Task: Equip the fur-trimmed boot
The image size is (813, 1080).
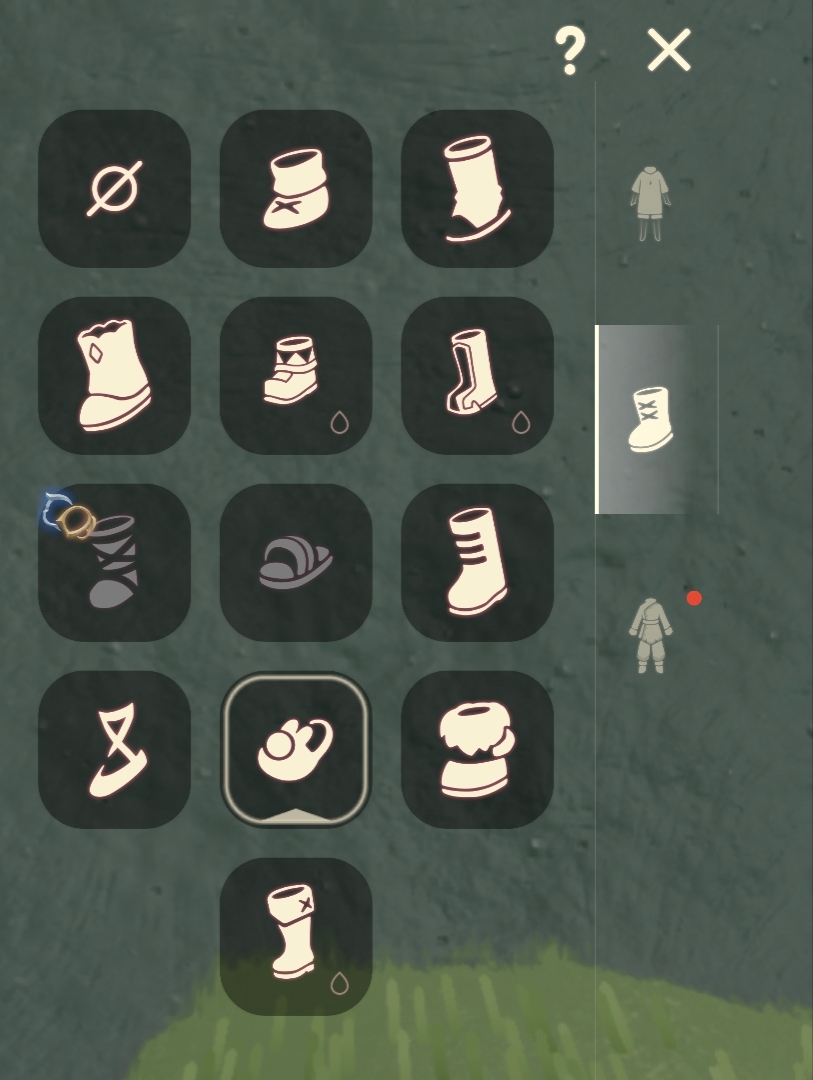Action: (477, 749)
